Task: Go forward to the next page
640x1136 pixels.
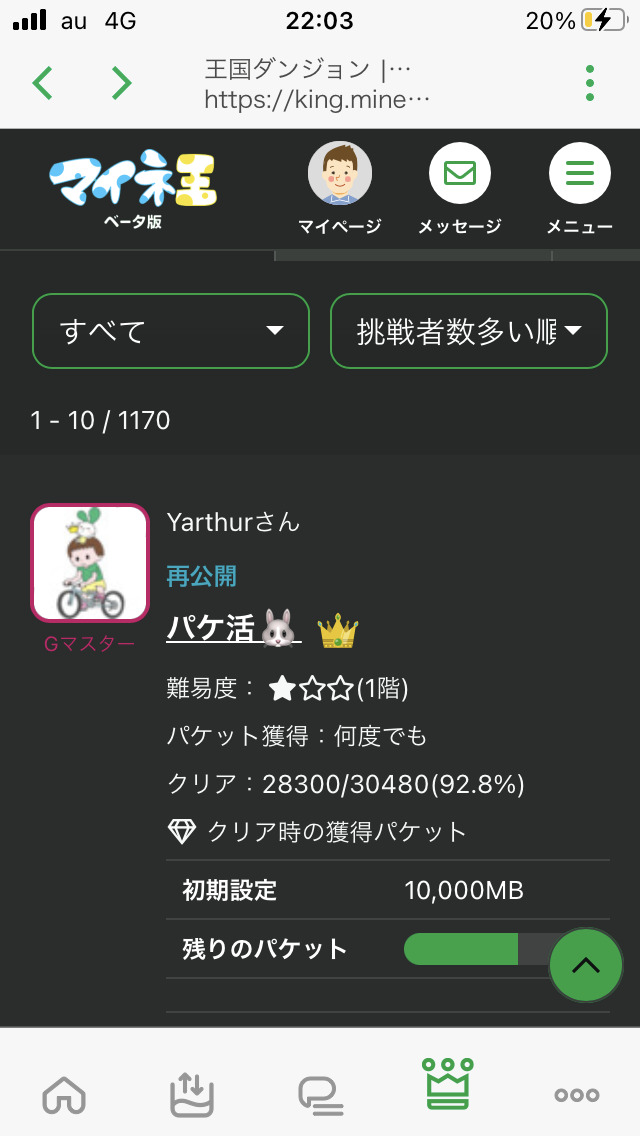Action: [x=120, y=83]
